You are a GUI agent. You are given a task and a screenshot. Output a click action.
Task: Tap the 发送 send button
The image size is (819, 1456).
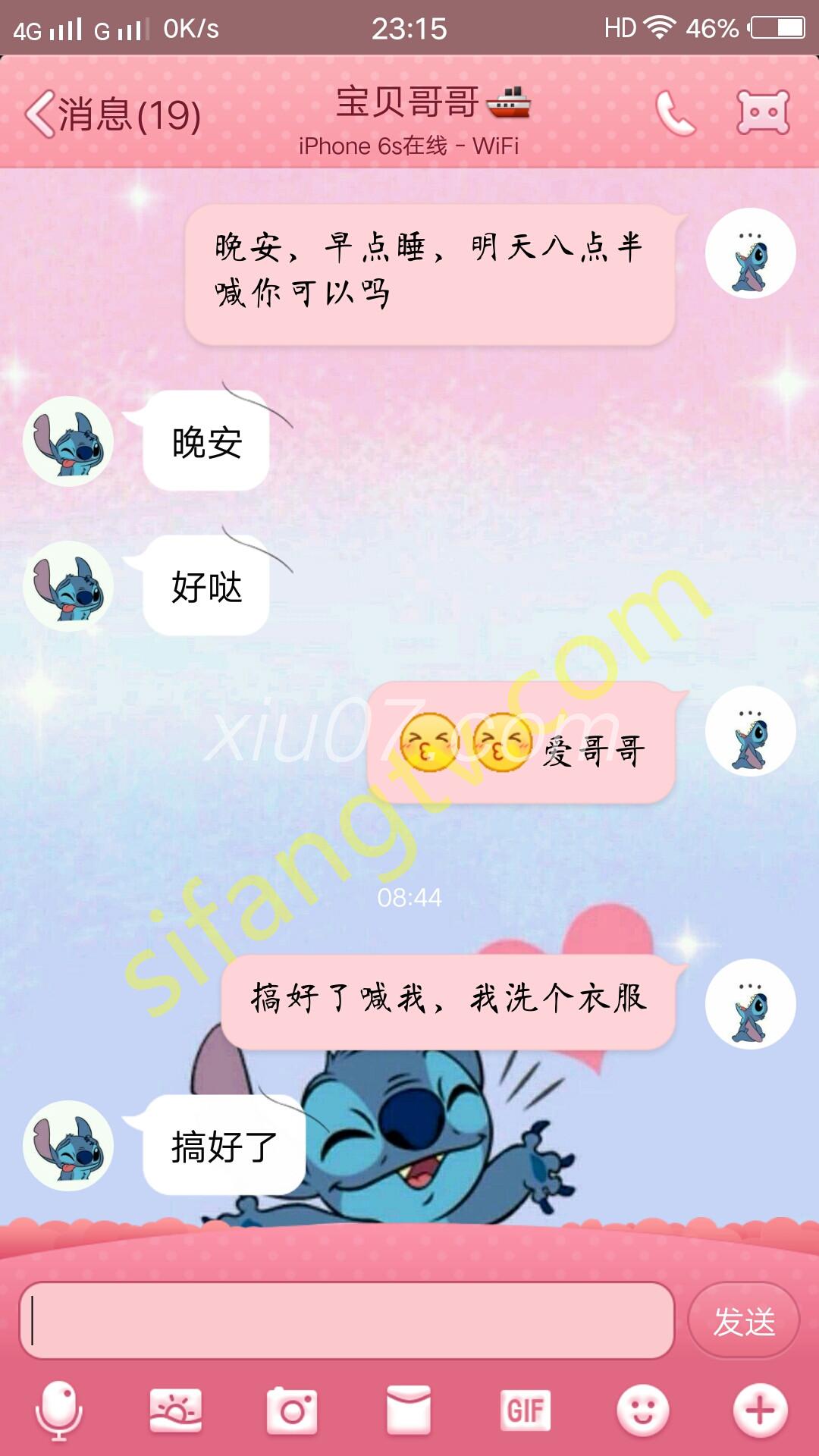tap(743, 1322)
